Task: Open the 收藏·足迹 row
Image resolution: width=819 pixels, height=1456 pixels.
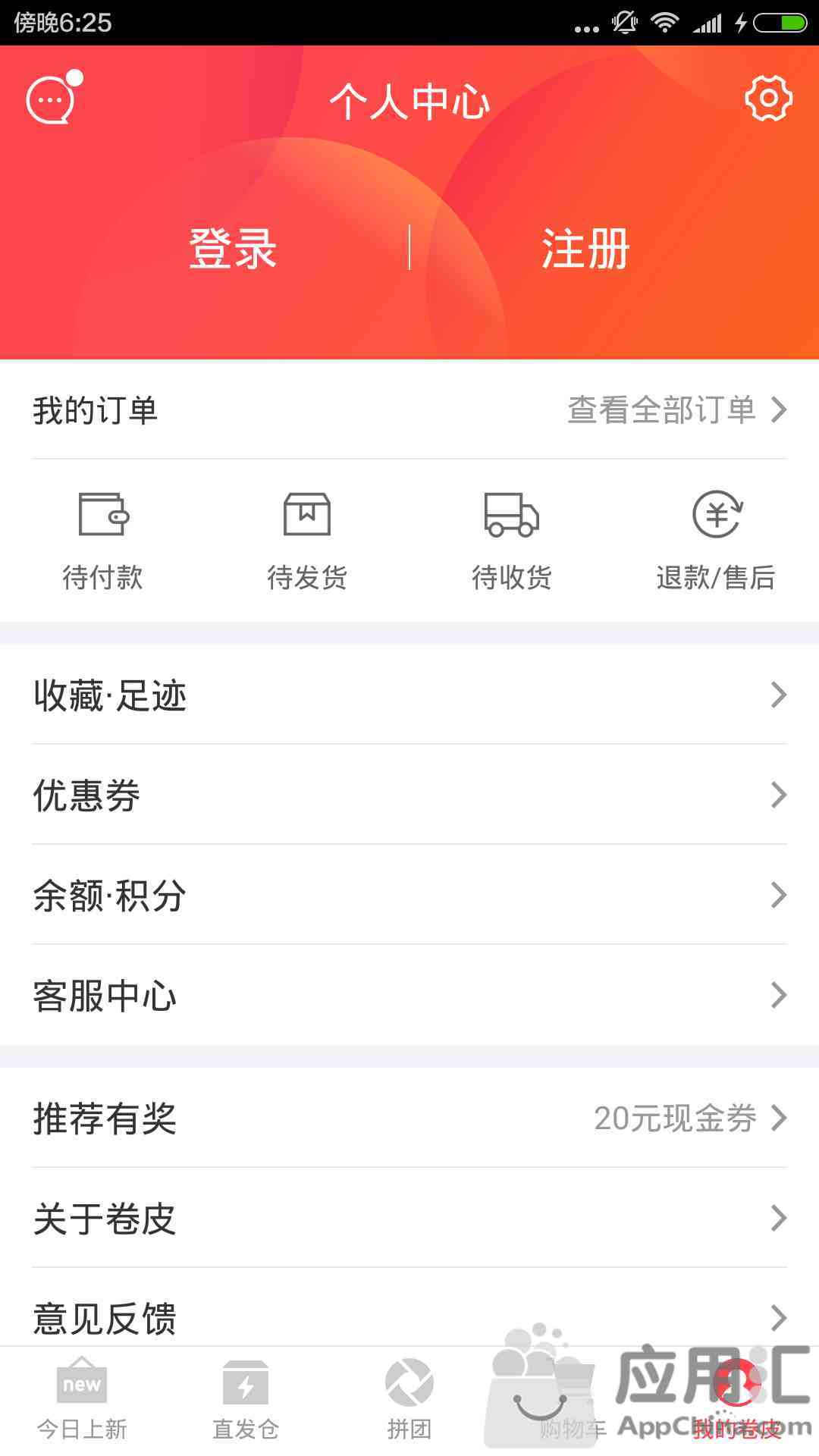Action: 409,695
